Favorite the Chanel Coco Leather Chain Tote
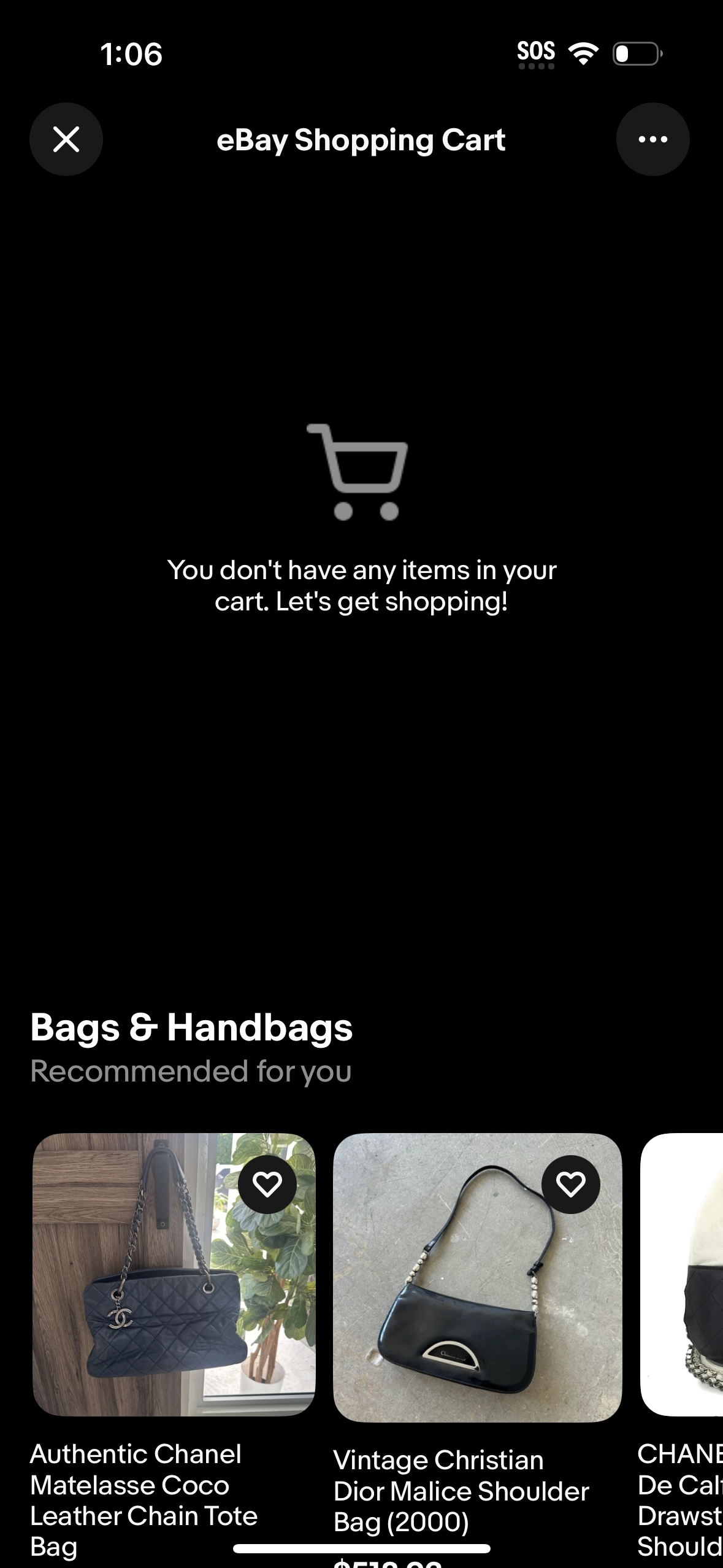Viewport: 723px width, 1568px height. point(269,1184)
